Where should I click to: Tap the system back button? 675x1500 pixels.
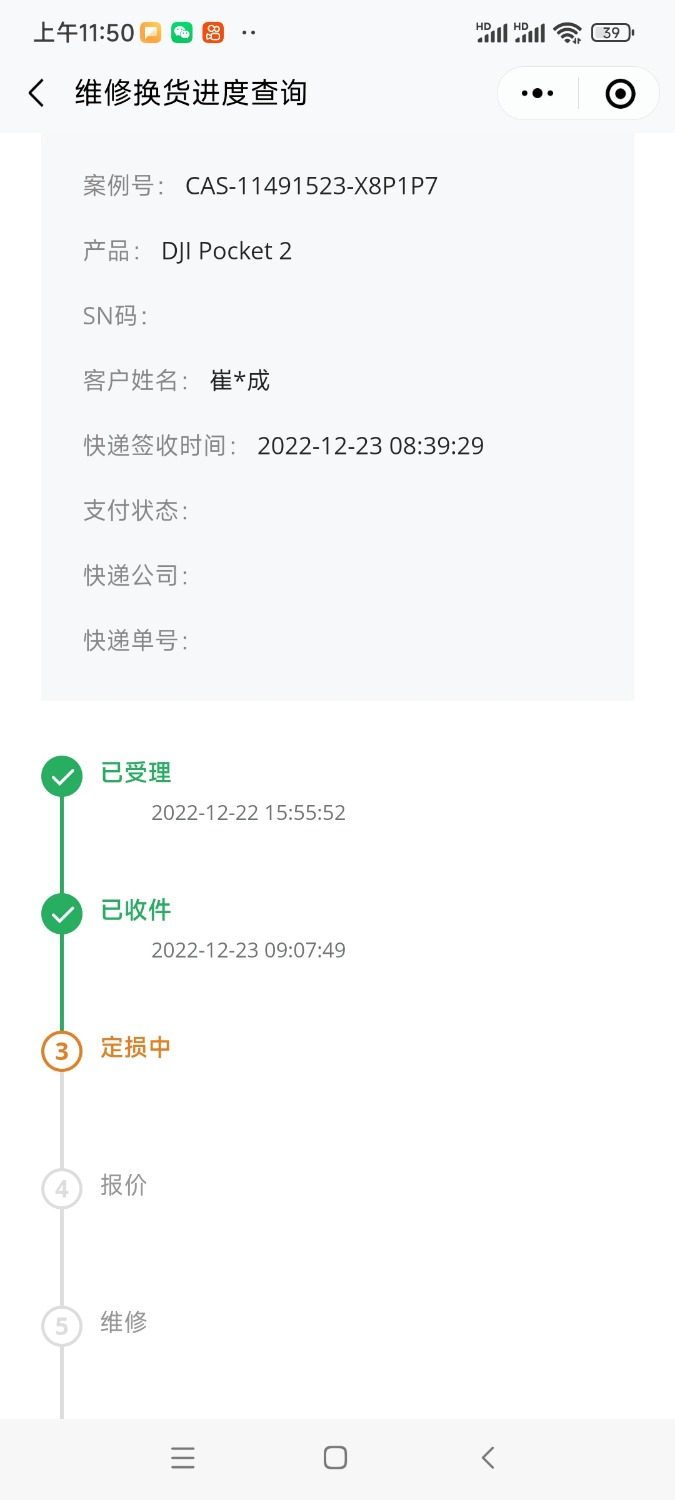[x=488, y=1458]
